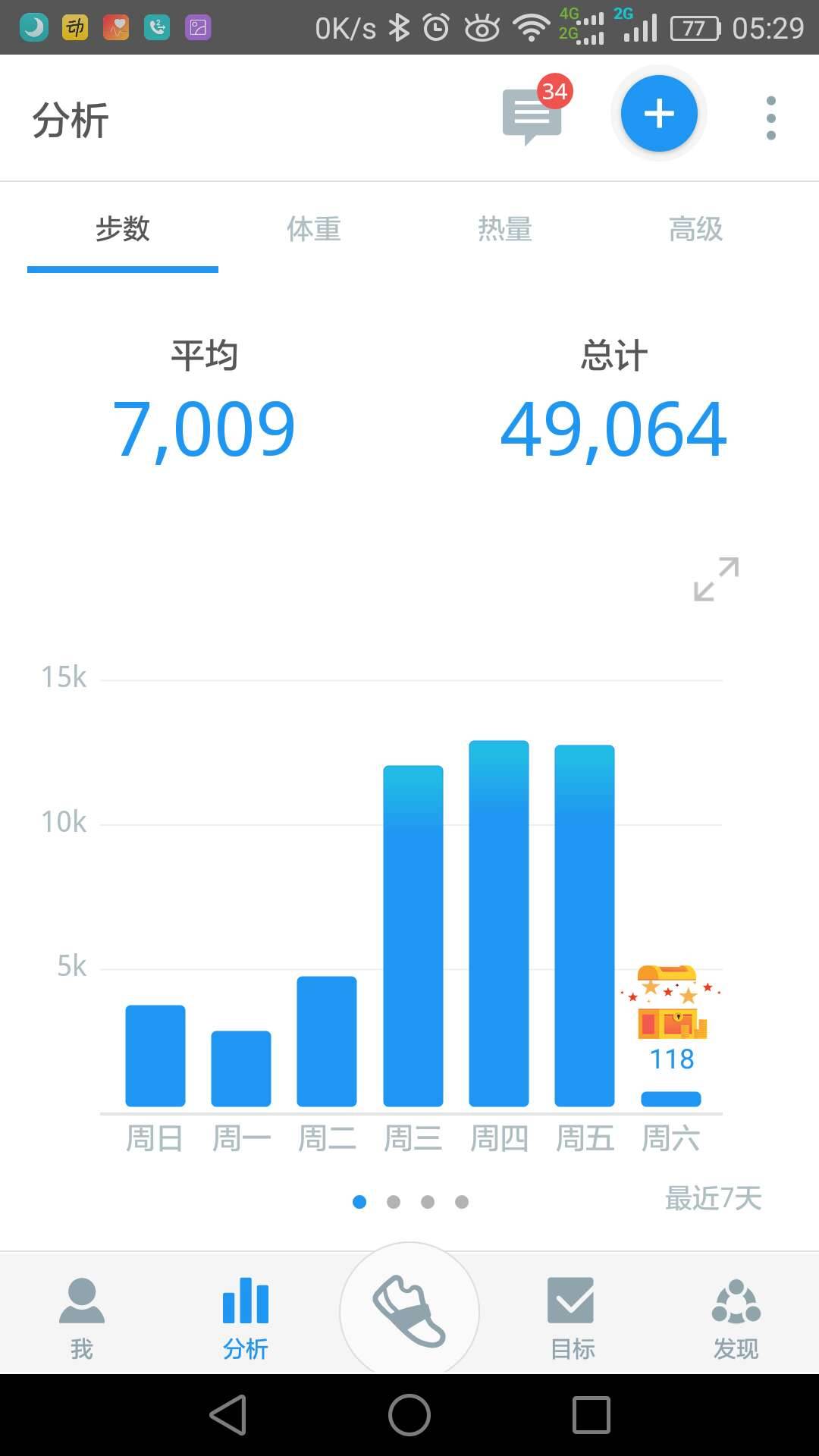Viewport: 819px width, 1456px height.
Task: Open the three-dot overflow menu
Action: [770, 118]
